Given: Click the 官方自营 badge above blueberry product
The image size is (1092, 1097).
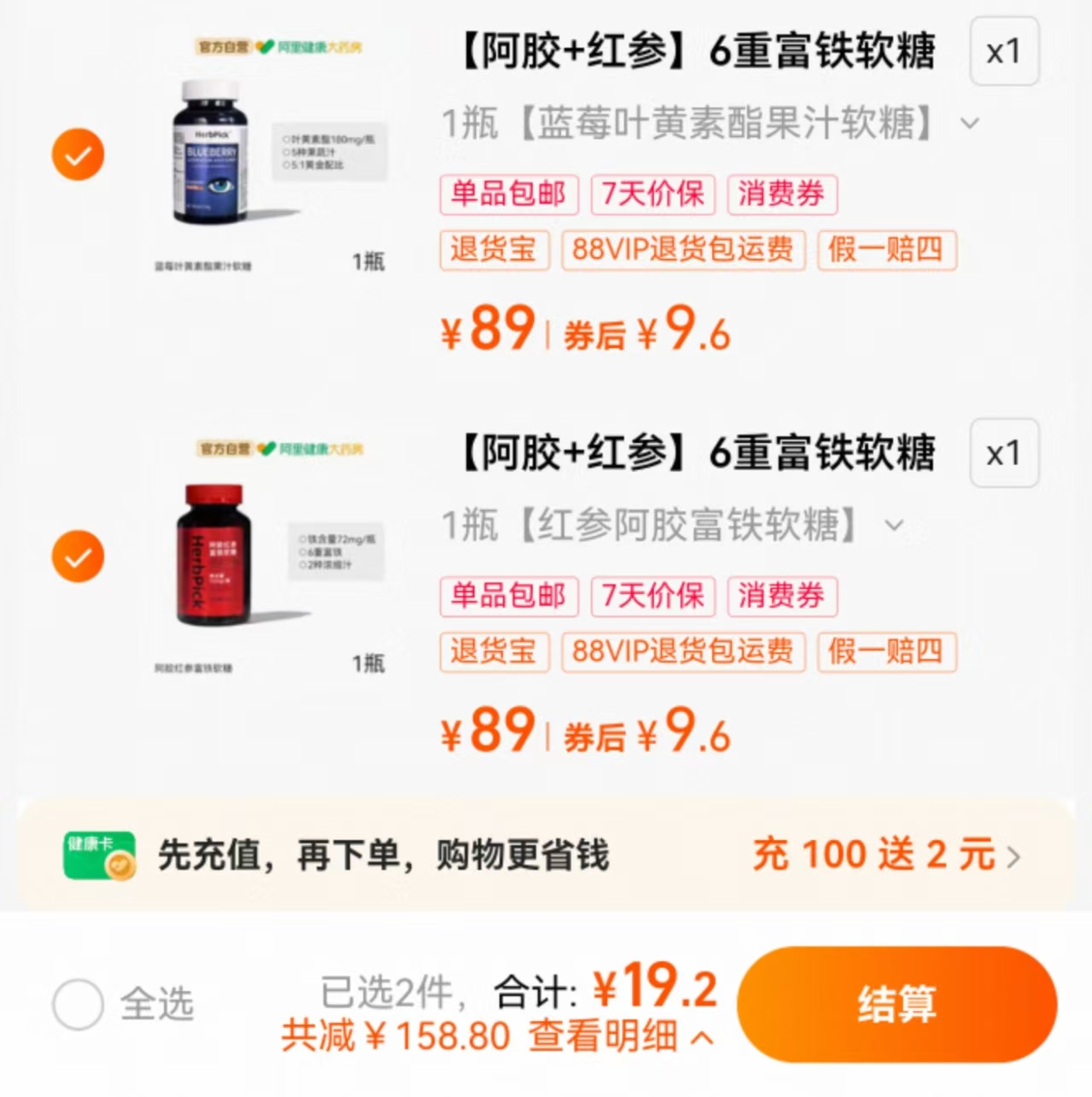Looking at the screenshot, I should click(x=224, y=47).
